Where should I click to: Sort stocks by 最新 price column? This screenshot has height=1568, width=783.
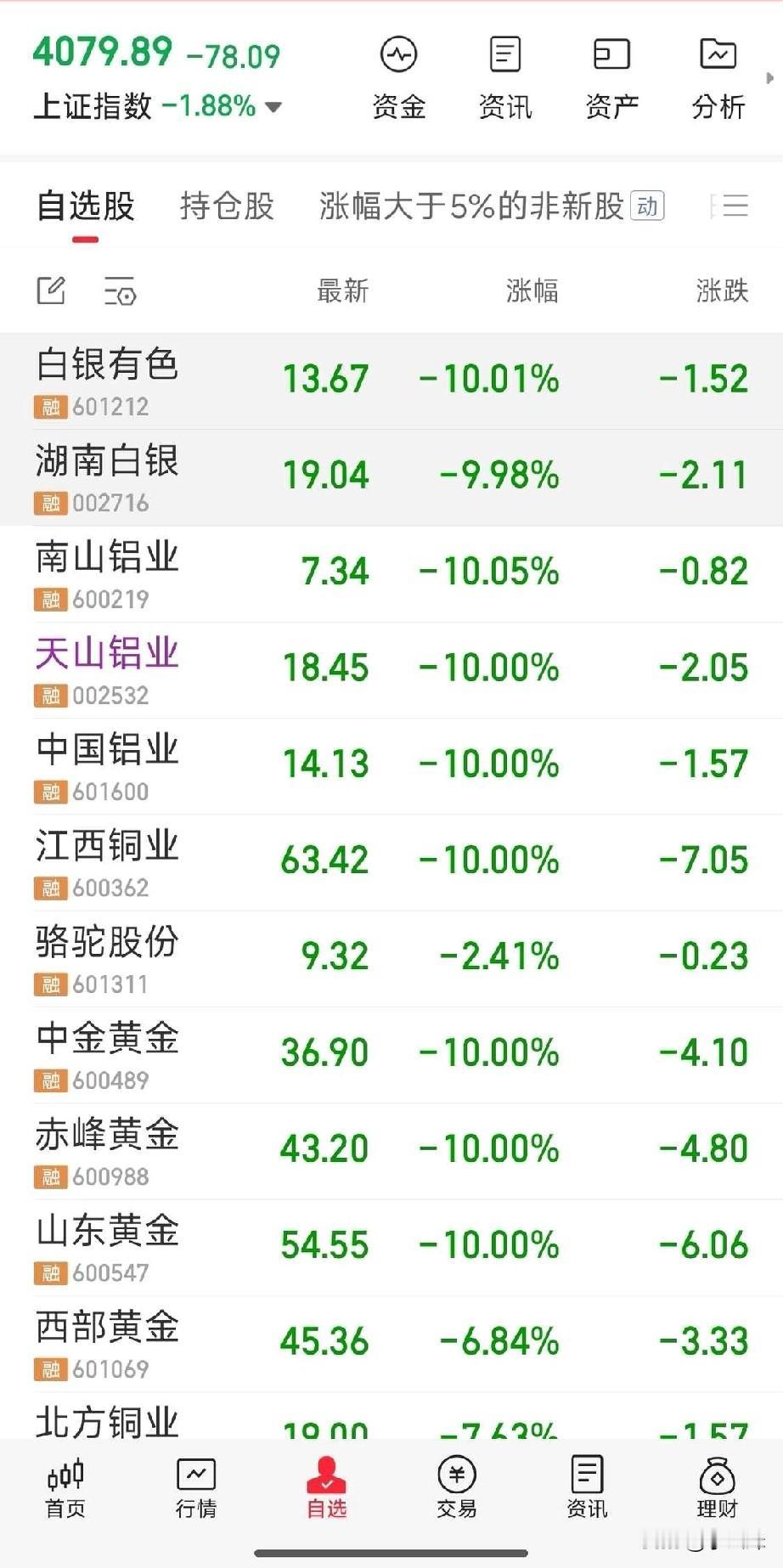341,292
